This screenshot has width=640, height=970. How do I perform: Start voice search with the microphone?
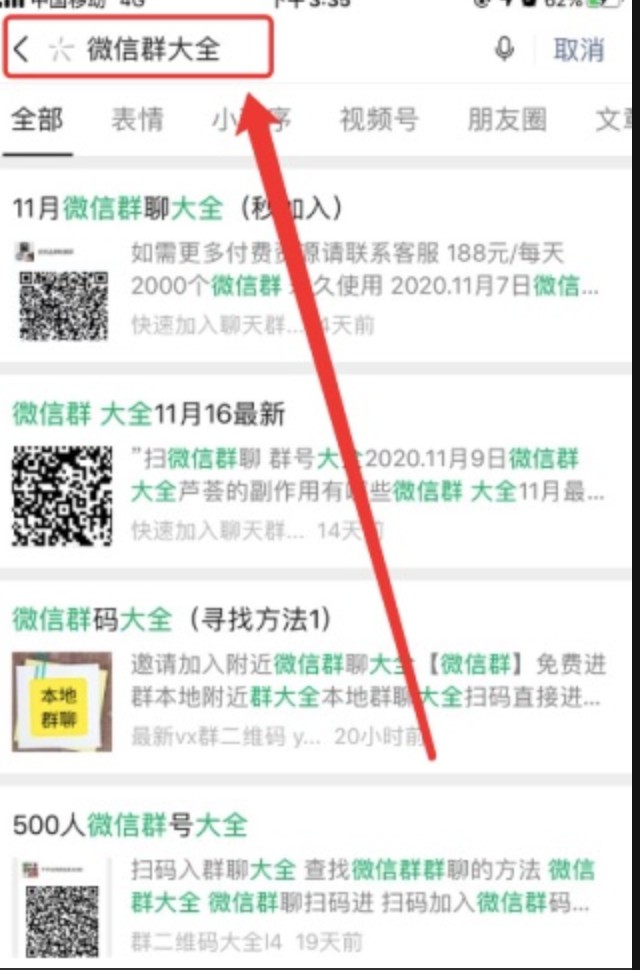click(505, 49)
